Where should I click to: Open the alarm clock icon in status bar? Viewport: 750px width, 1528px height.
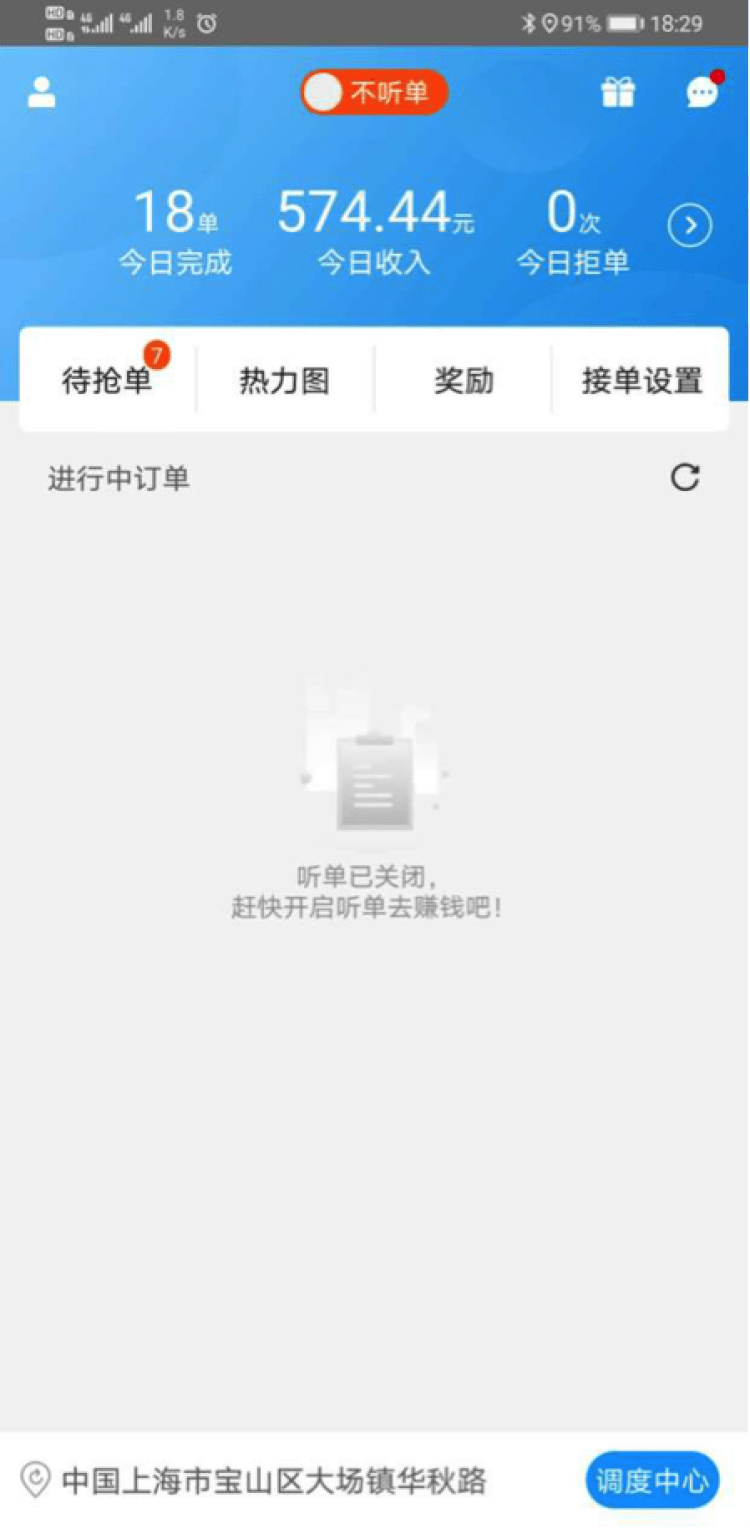pos(205,23)
